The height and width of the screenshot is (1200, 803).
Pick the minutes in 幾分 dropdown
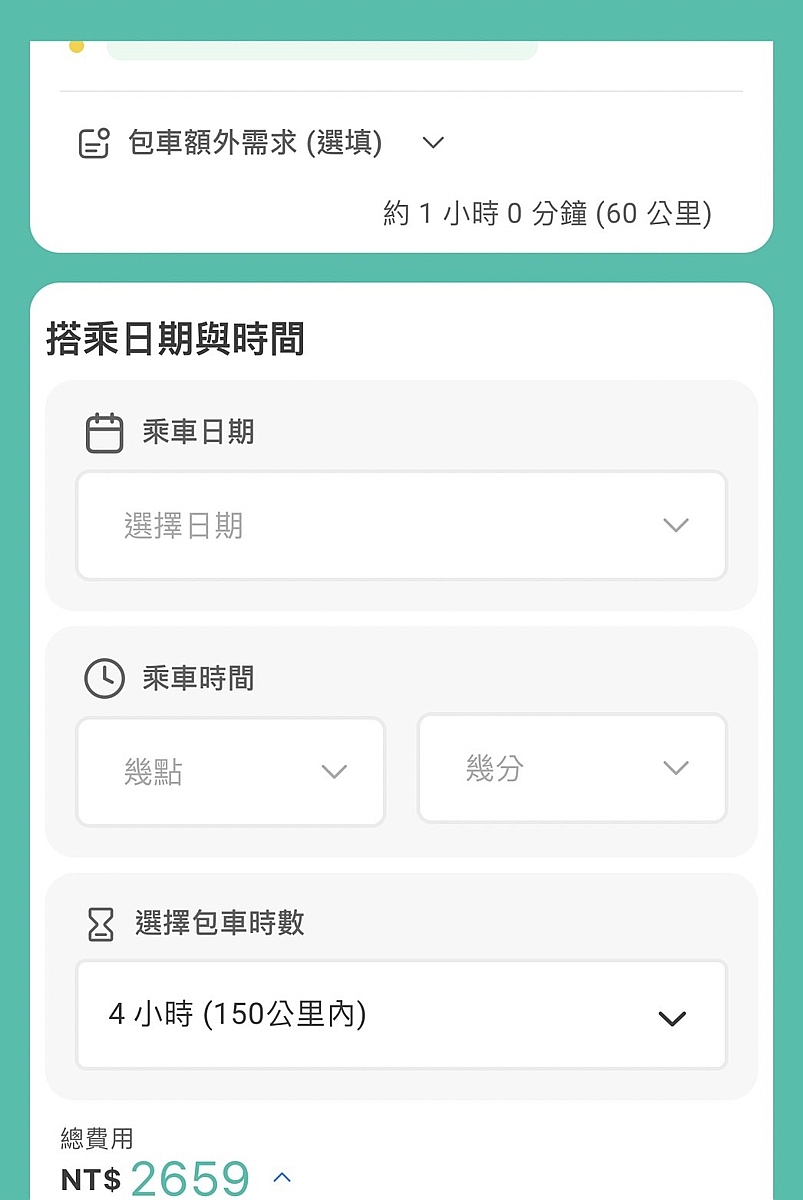571,768
